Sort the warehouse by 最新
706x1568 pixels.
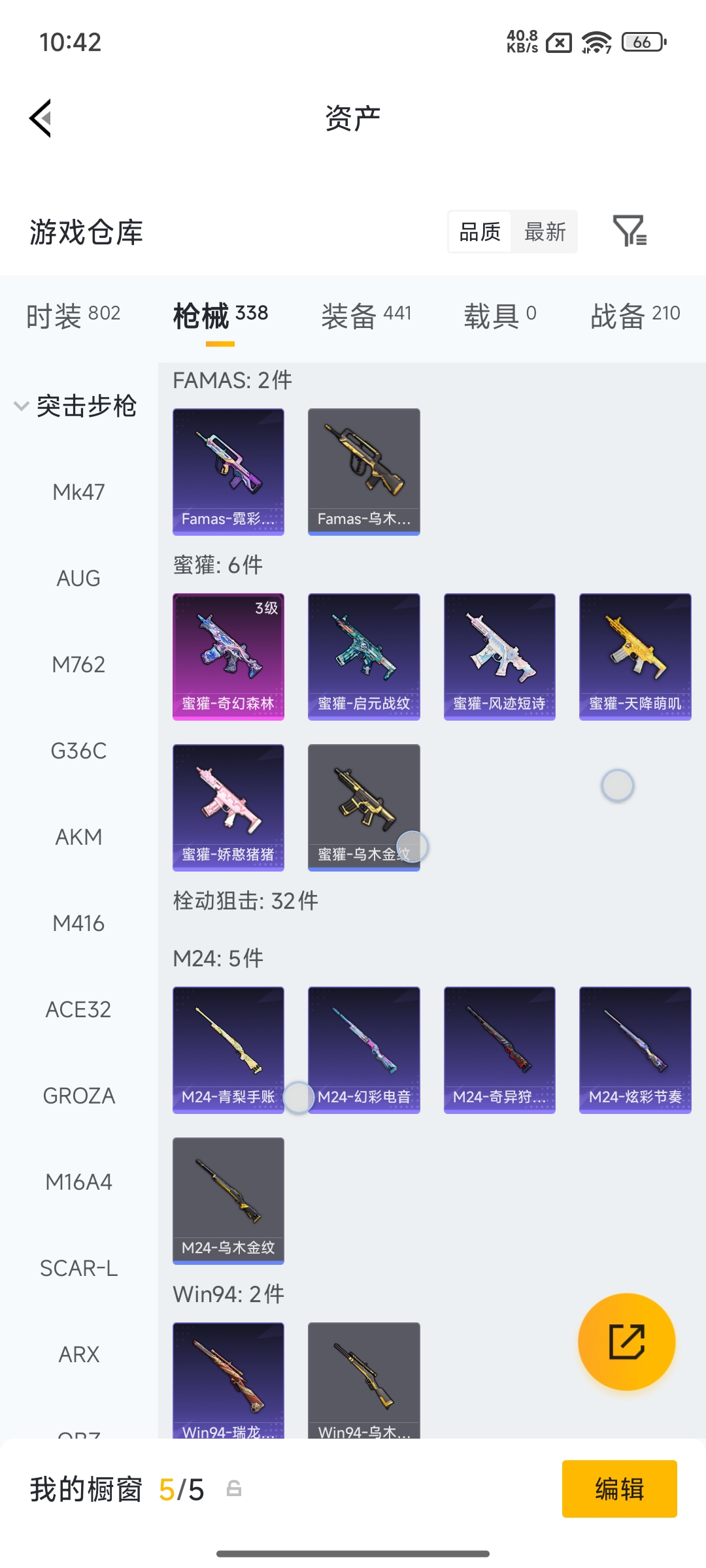click(x=545, y=232)
